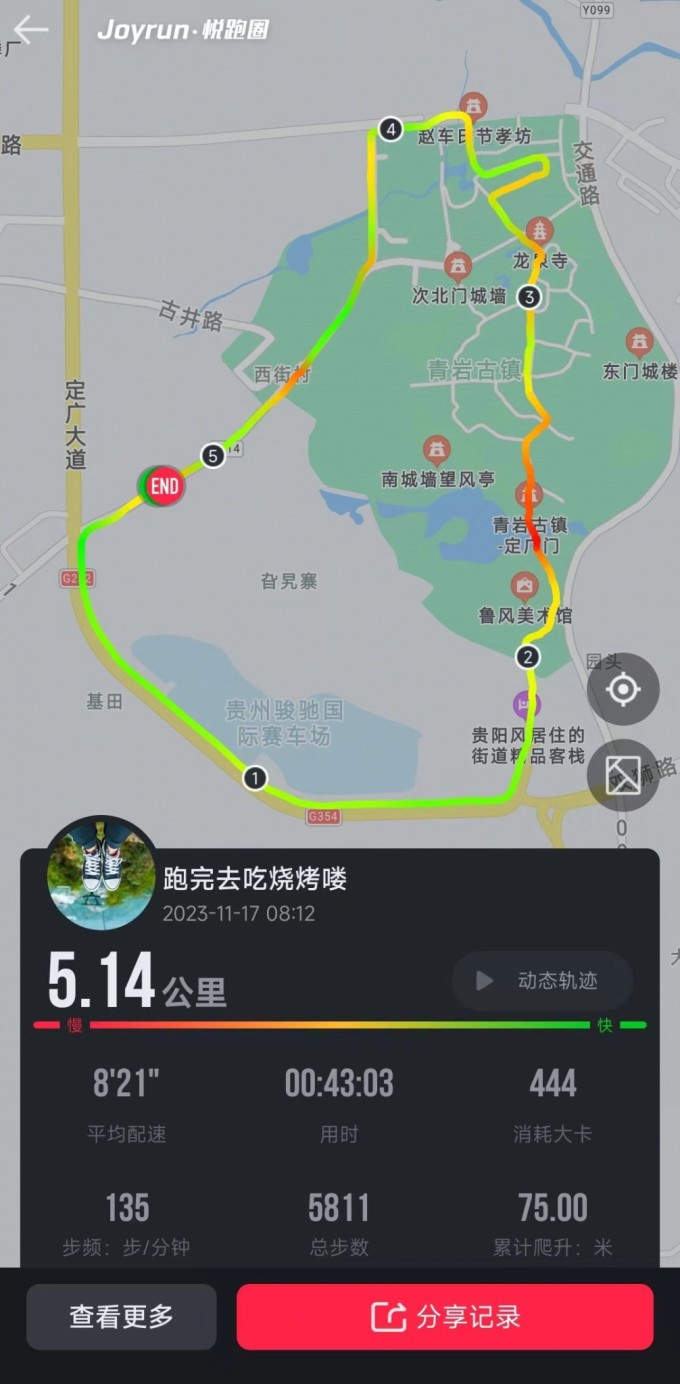This screenshot has width=680, height=1384.
Task: Go back with the top-left arrow
Action: point(30,30)
